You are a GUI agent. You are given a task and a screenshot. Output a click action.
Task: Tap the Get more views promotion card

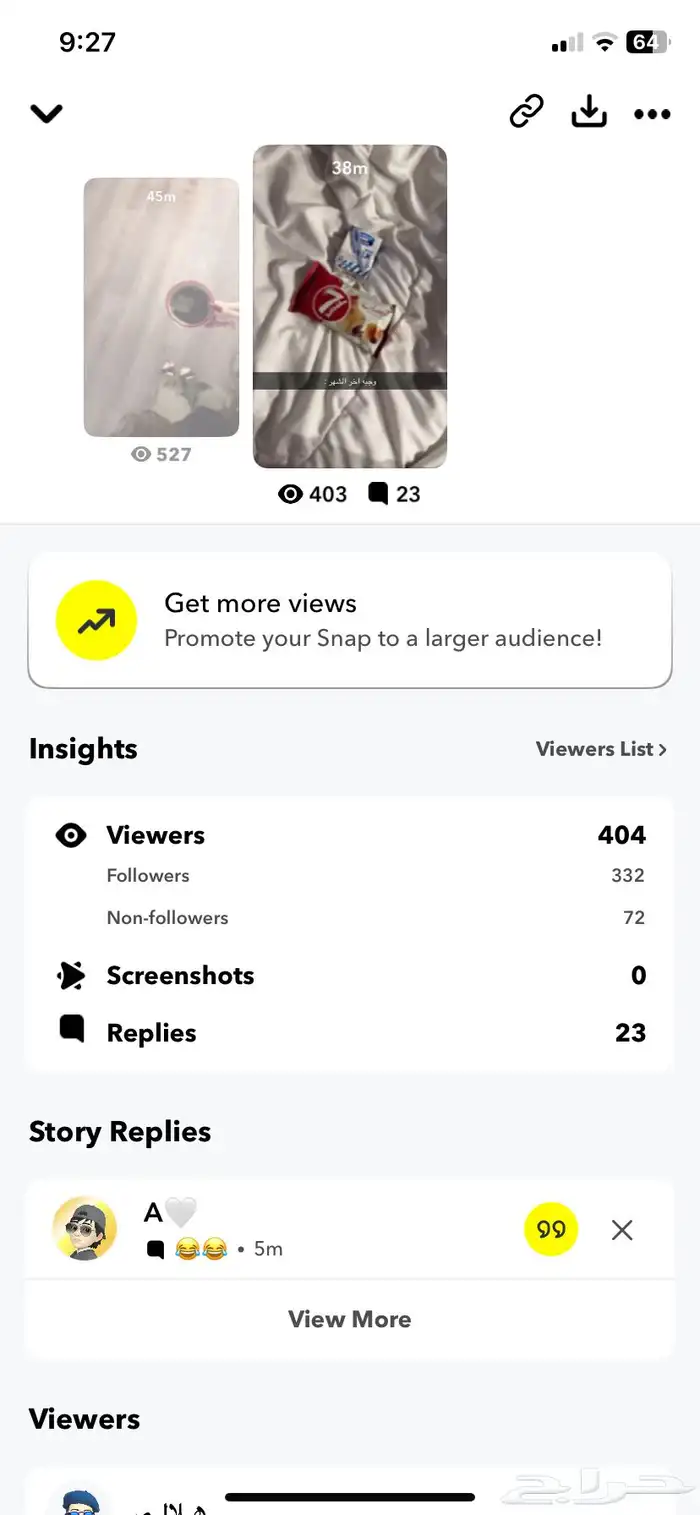[349, 620]
